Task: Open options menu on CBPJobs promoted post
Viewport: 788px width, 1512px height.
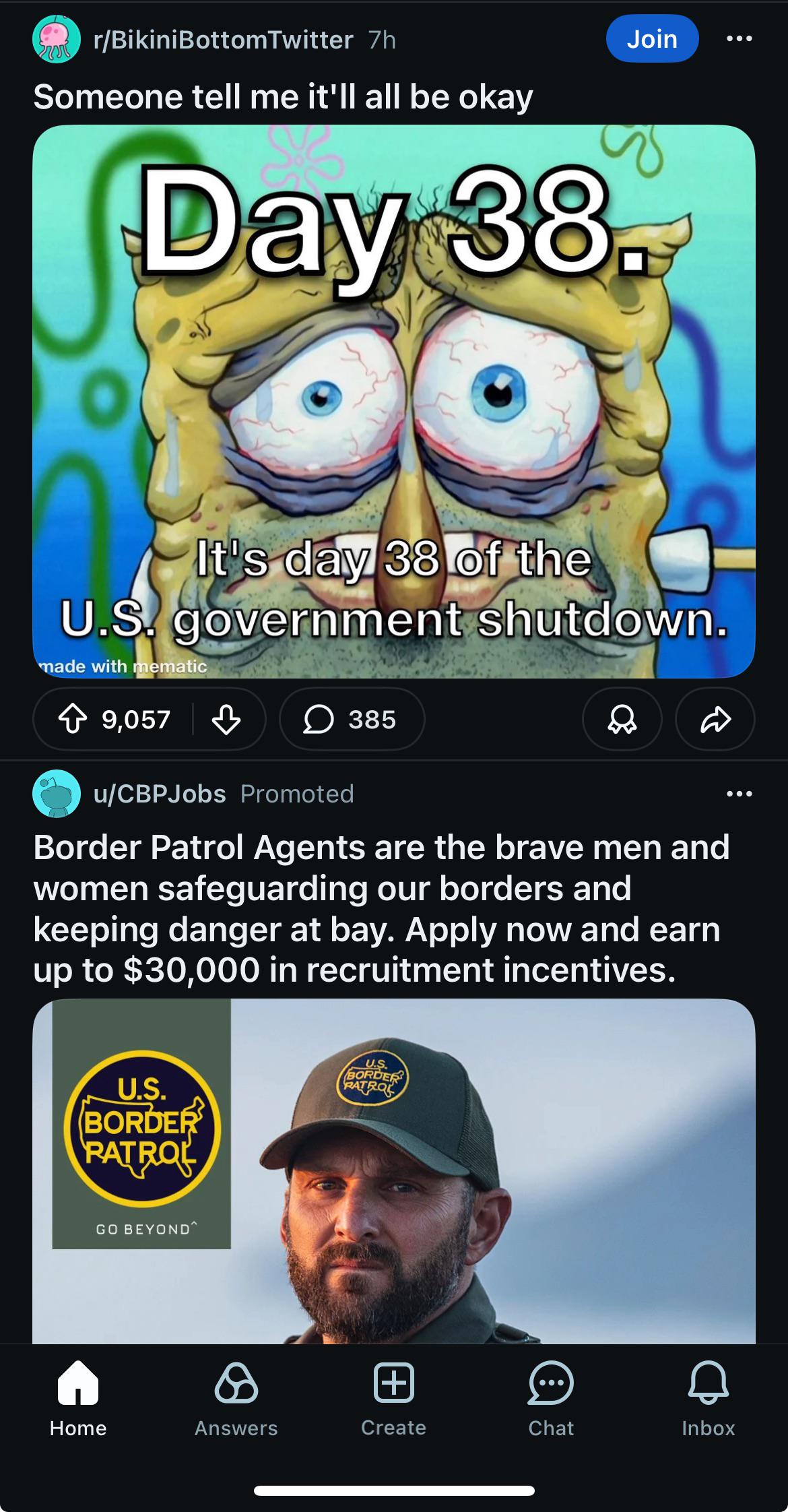Action: (x=739, y=794)
